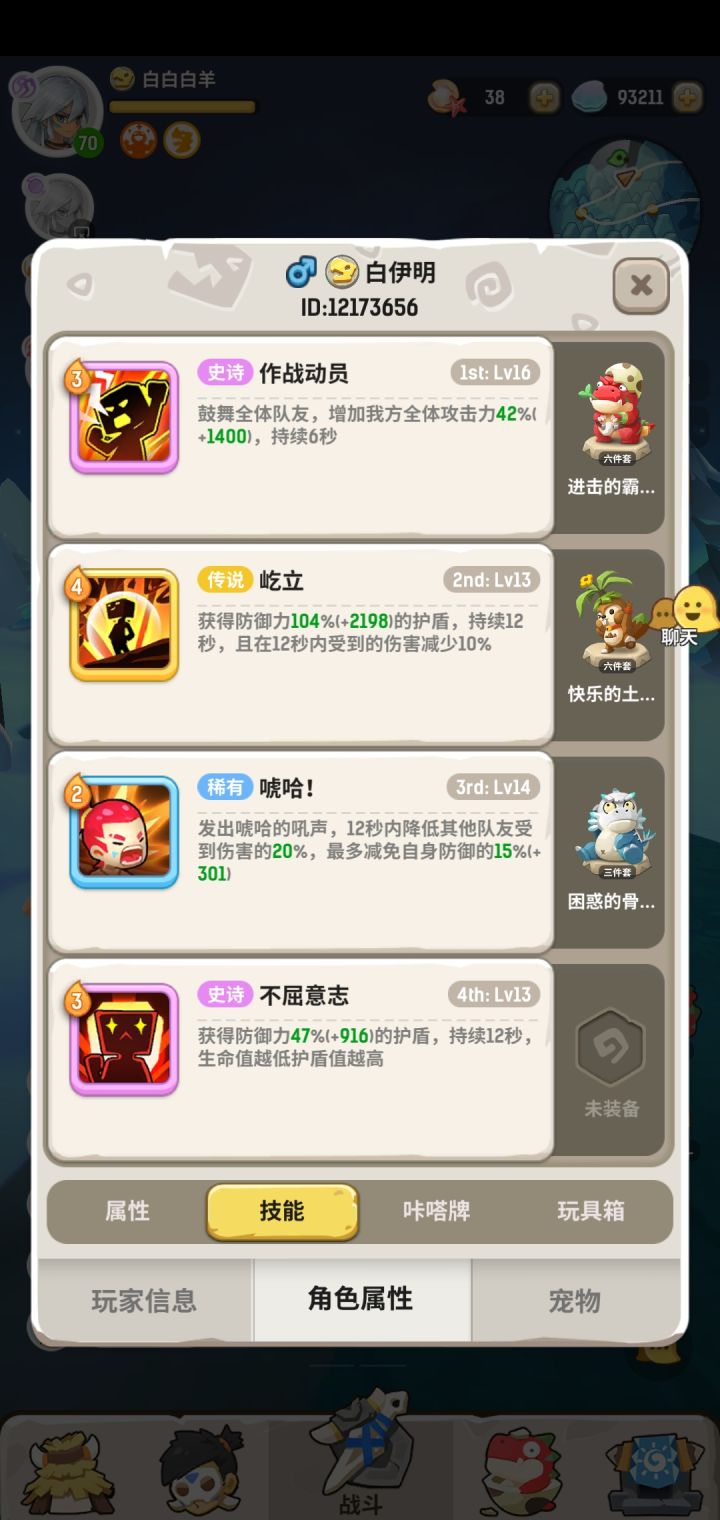Open the 咔嗒牌 tab

pyautogui.click(x=434, y=1212)
